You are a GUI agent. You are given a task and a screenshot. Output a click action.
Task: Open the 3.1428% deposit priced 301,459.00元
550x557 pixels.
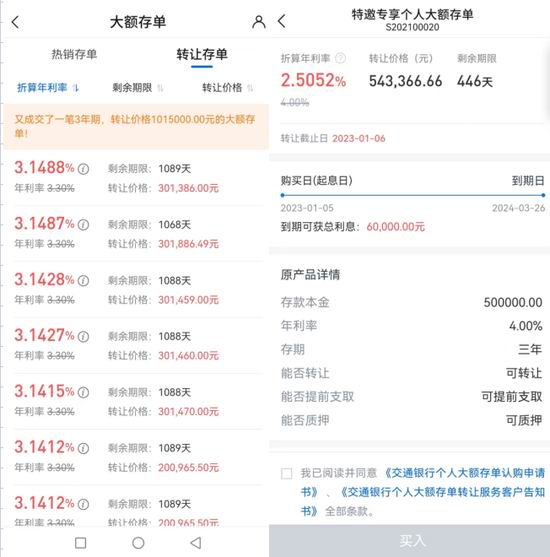pos(137,289)
